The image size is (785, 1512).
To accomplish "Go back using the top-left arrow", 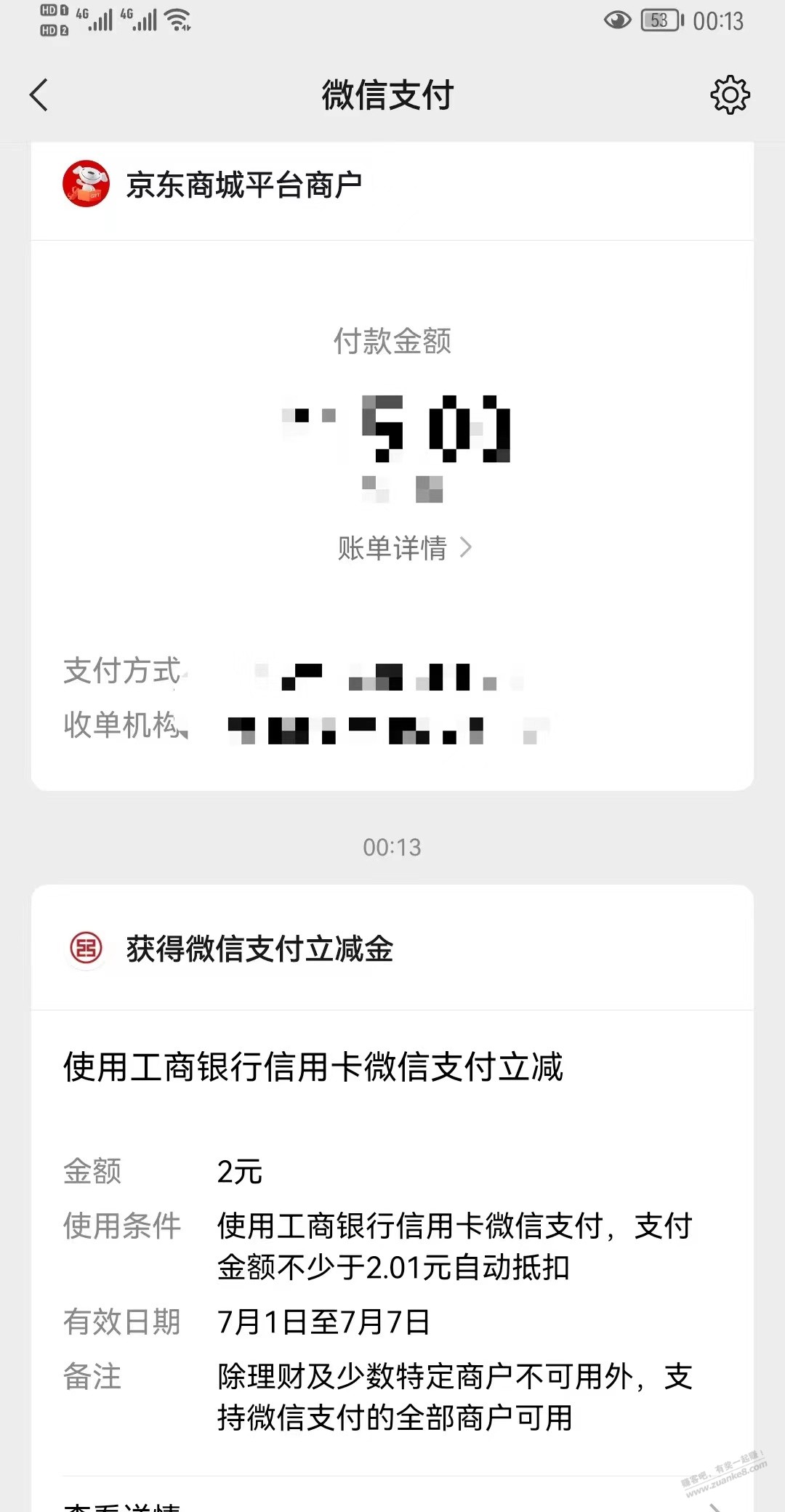I will point(39,95).
